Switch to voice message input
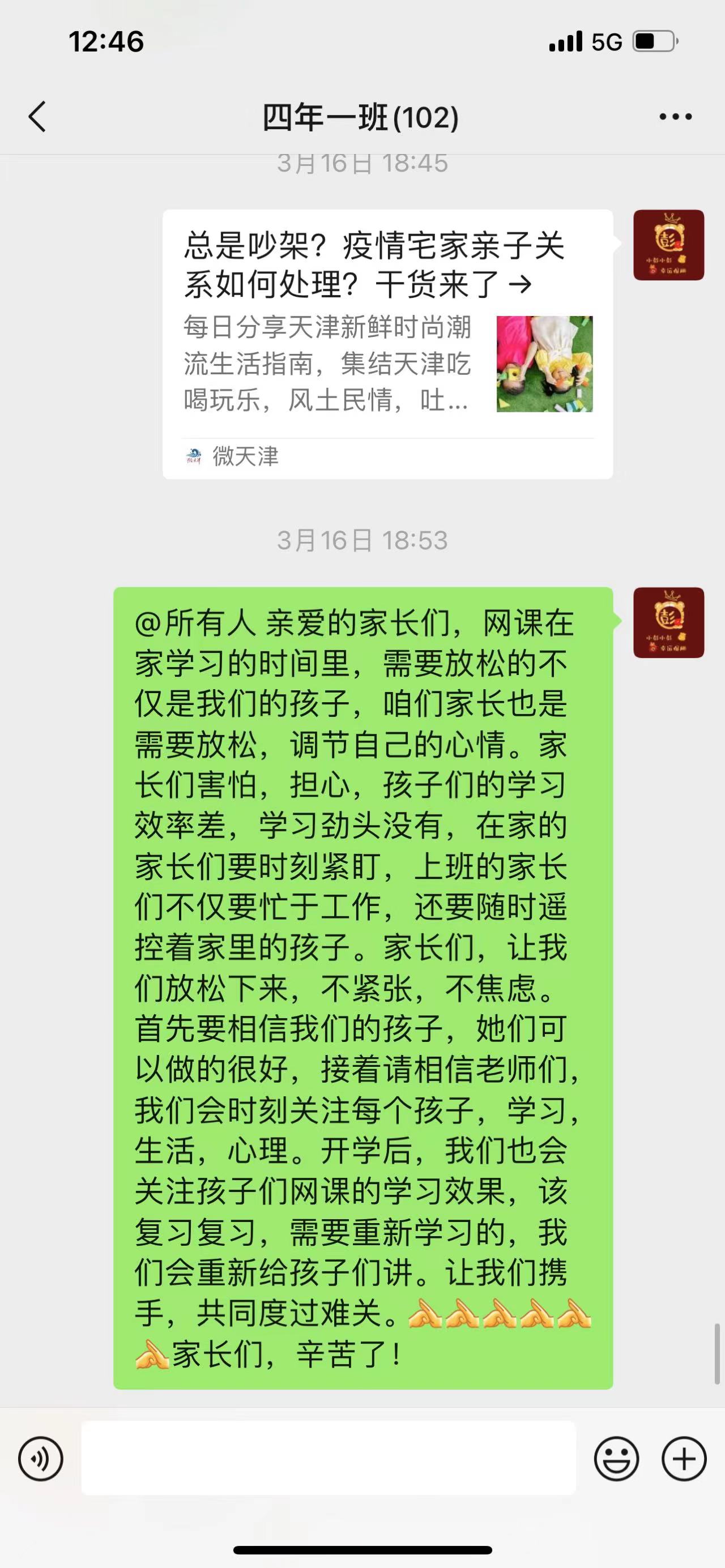This screenshot has height=1568, width=725. coord(41,1459)
